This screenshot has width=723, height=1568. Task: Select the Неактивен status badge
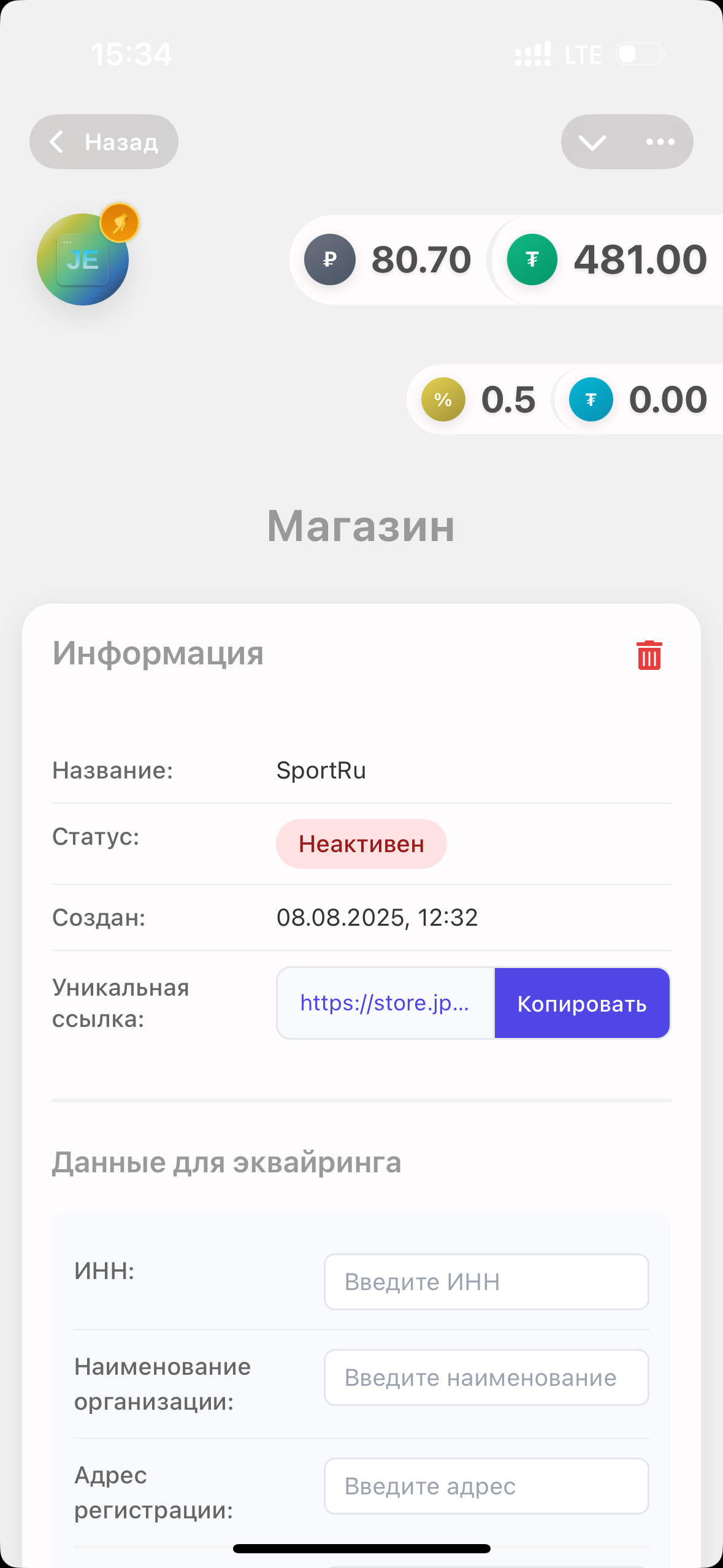[x=361, y=844]
